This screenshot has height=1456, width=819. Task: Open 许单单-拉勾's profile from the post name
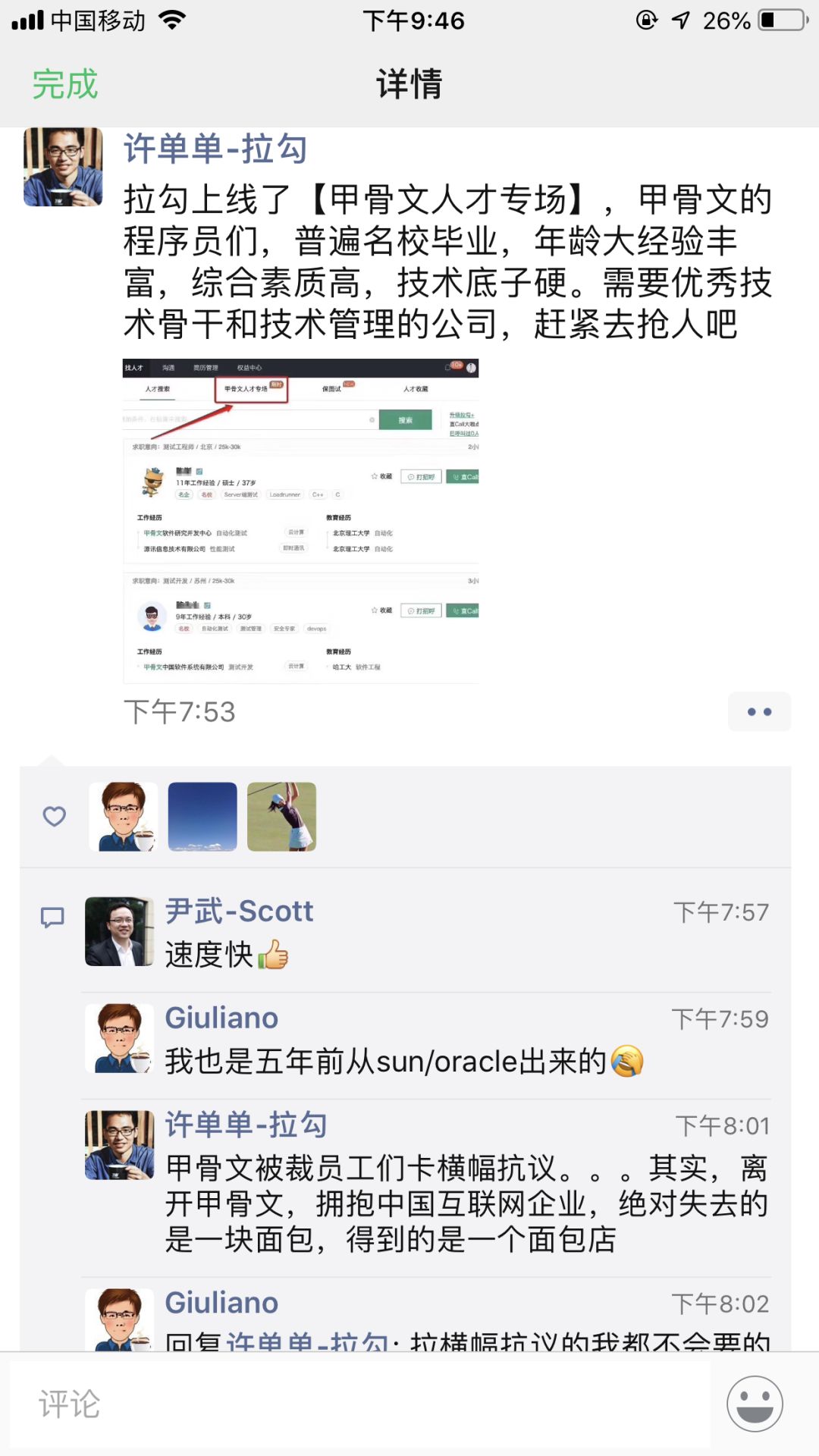[215, 149]
